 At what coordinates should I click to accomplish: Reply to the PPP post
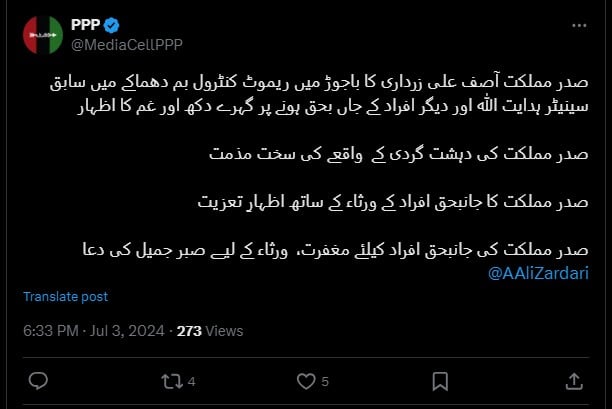pyautogui.click(x=39, y=380)
